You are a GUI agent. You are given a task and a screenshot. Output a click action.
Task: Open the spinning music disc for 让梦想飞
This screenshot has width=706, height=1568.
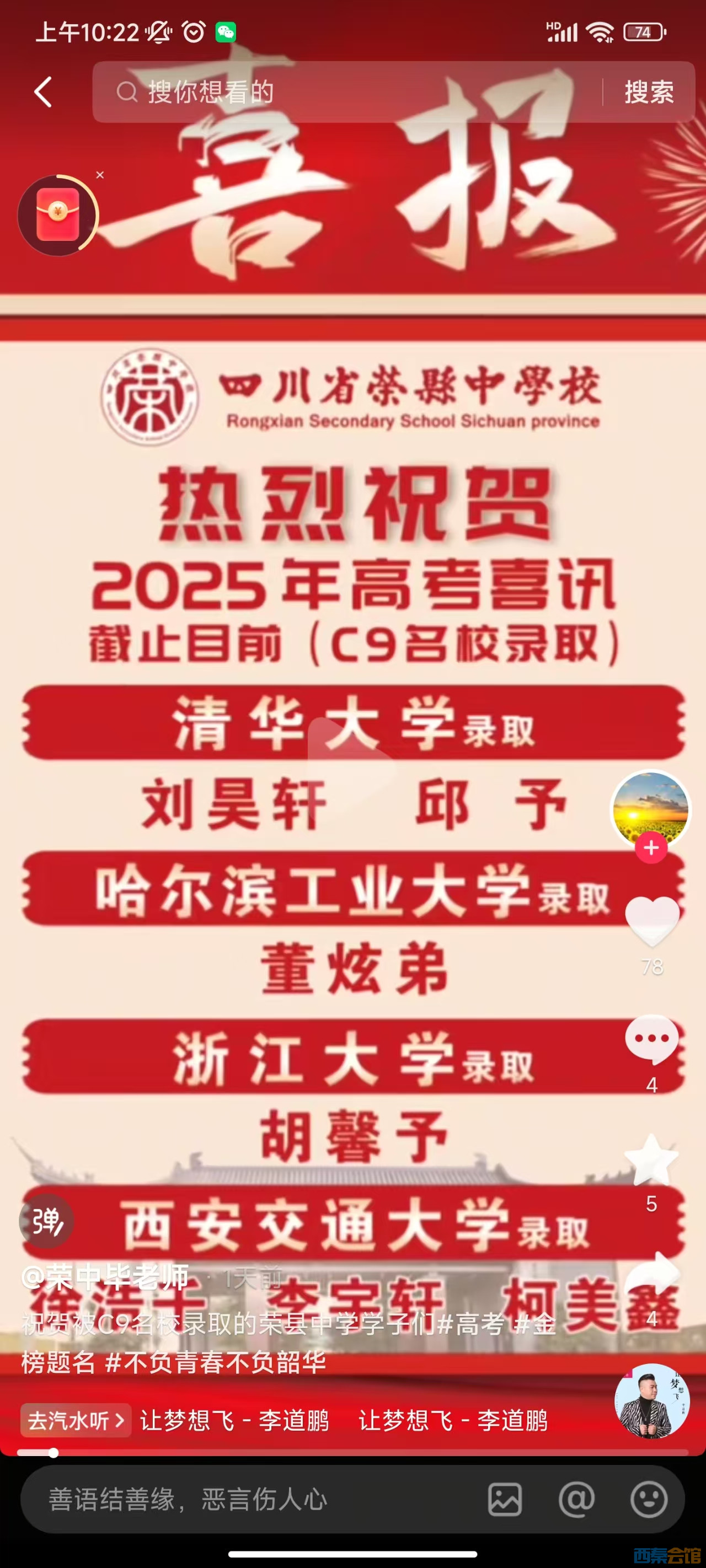651,1400
